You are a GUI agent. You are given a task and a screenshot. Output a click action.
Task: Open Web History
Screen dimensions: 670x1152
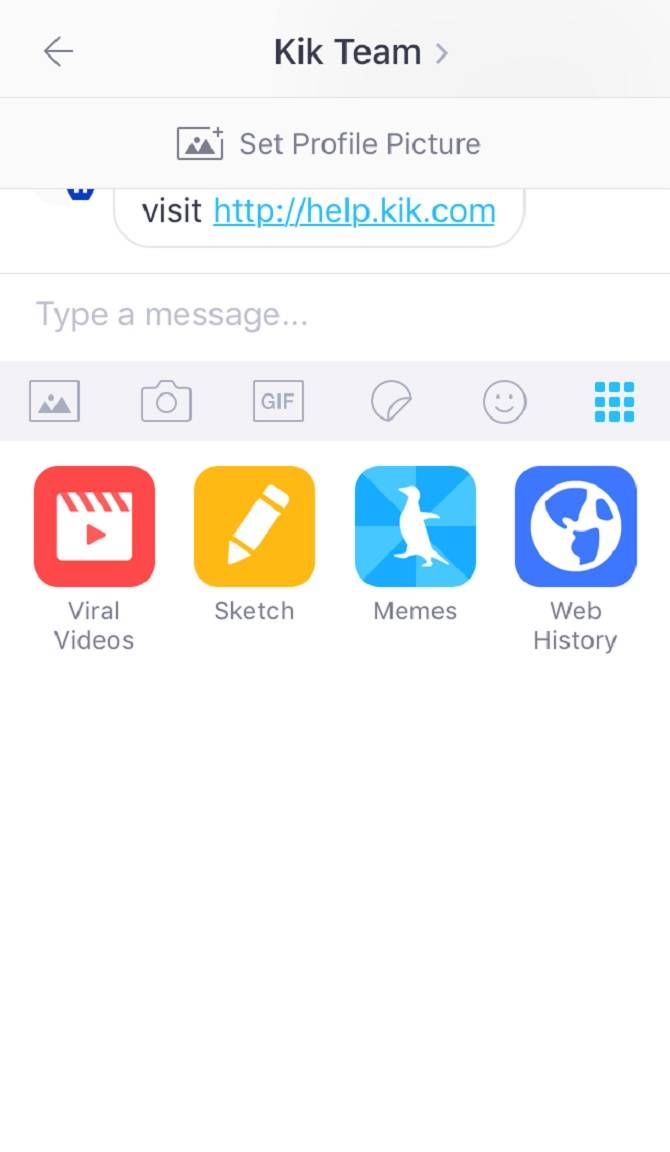tap(575, 526)
